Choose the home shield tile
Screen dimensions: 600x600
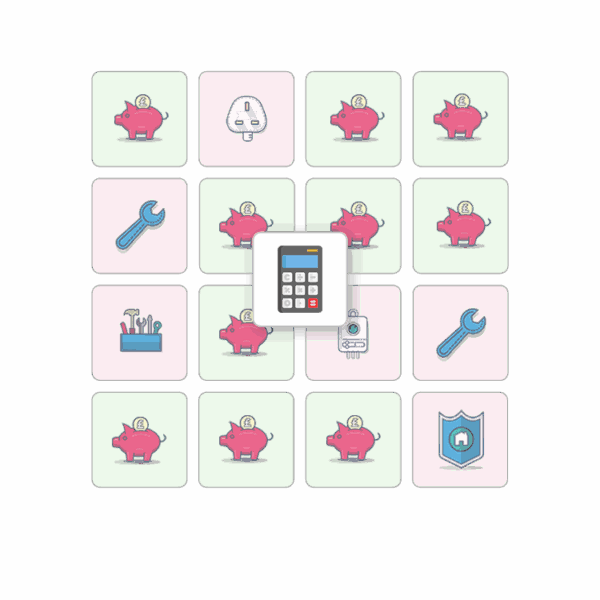(x=460, y=440)
